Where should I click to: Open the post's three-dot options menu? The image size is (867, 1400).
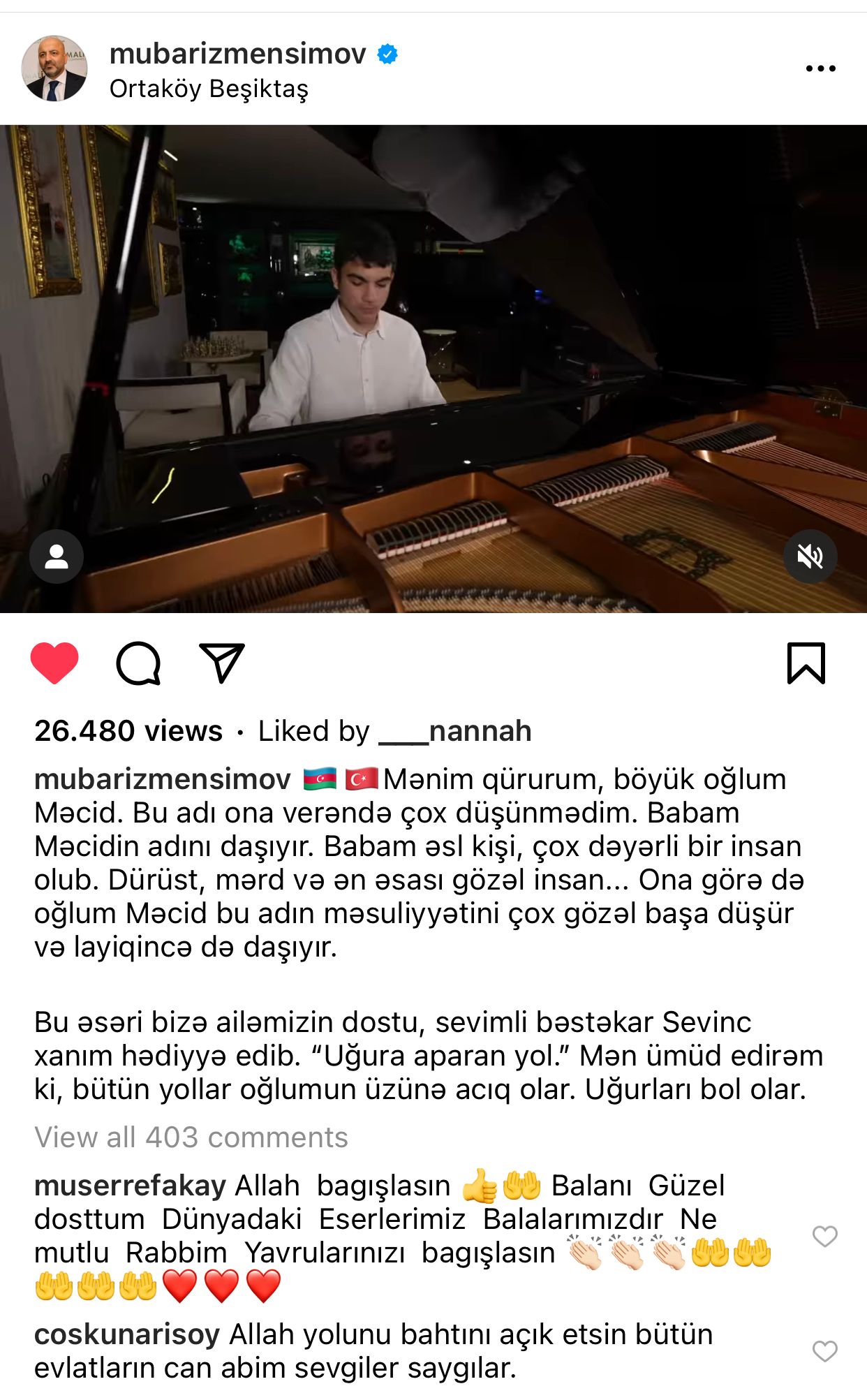(820, 68)
